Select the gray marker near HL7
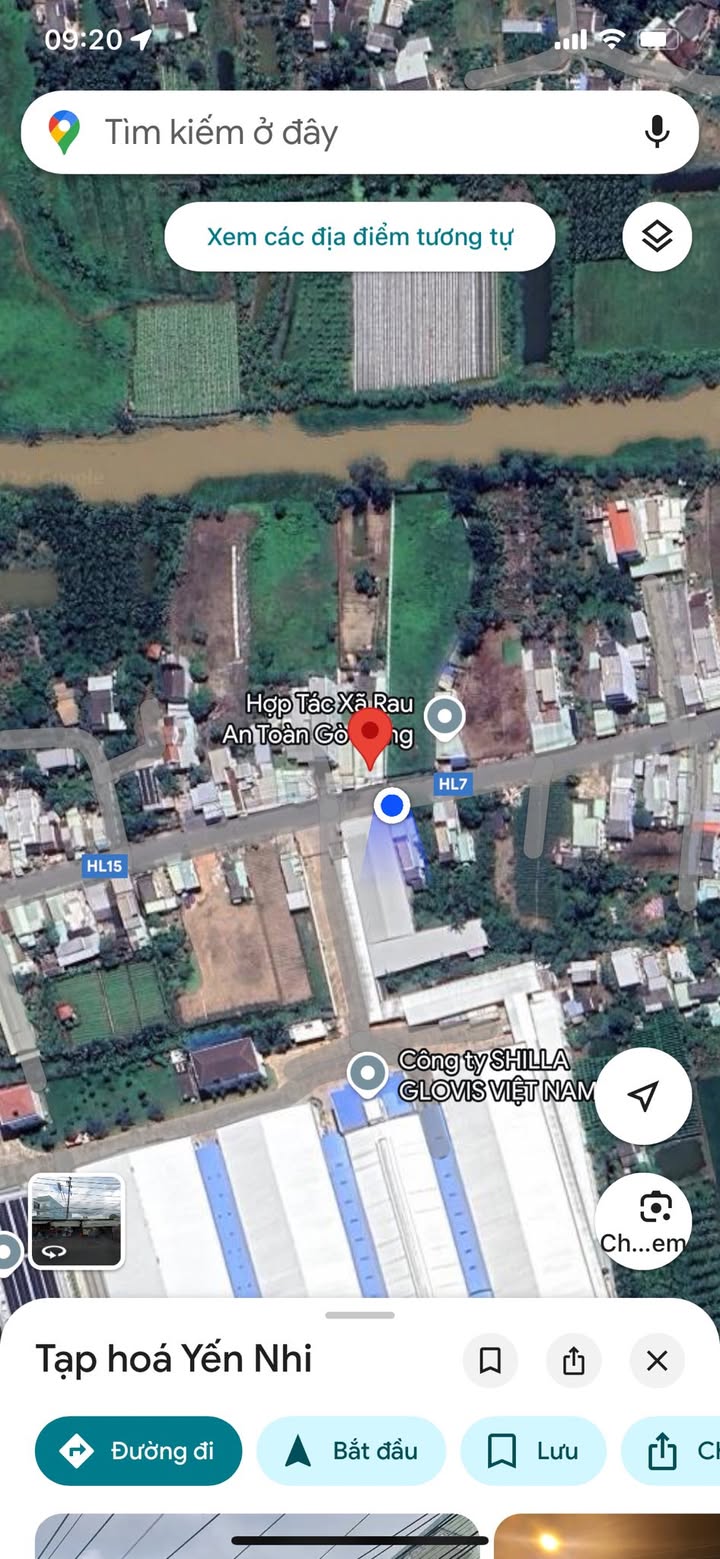Screen dimensions: 720x1559 coord(444,717)
